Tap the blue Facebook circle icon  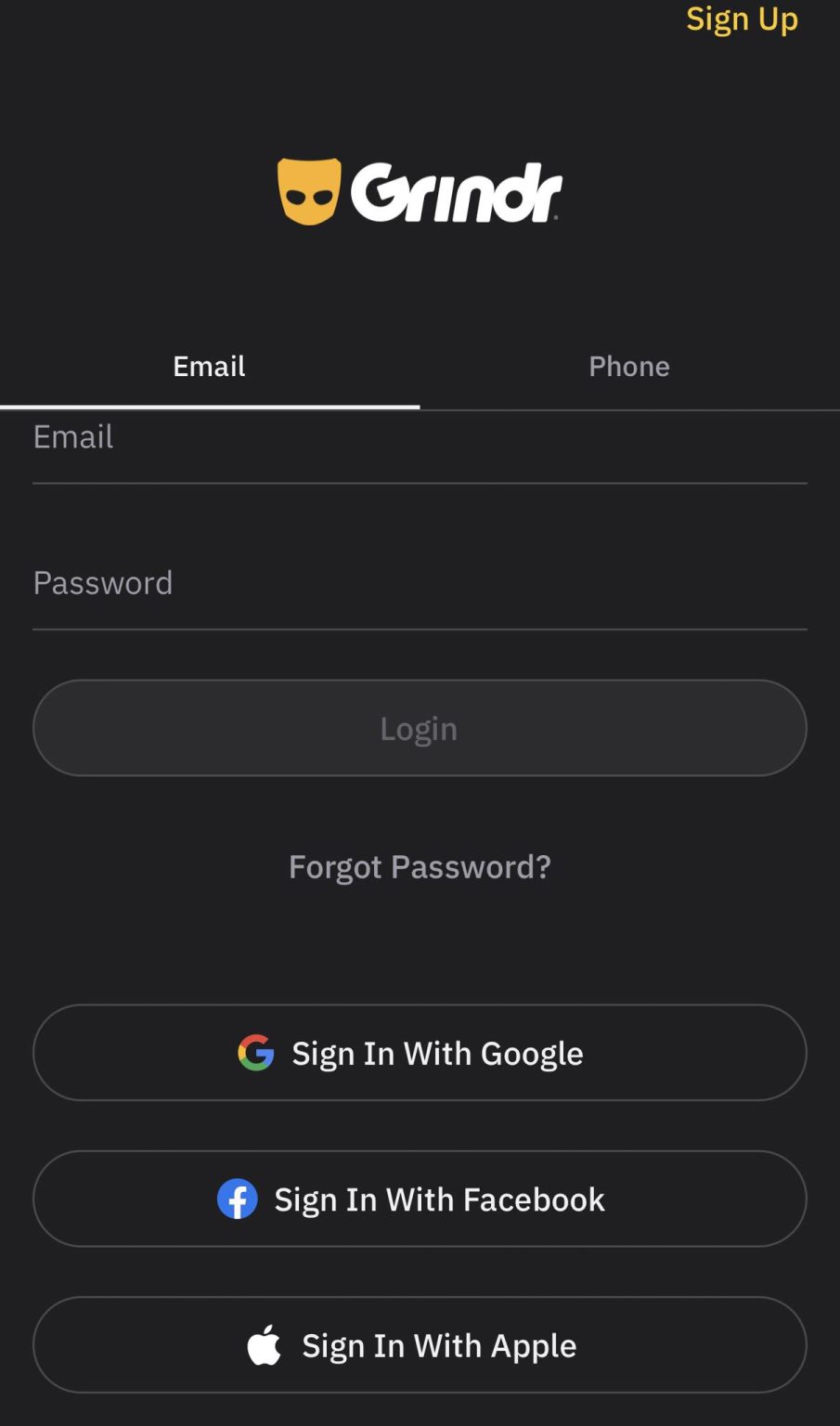[238, 1199]
